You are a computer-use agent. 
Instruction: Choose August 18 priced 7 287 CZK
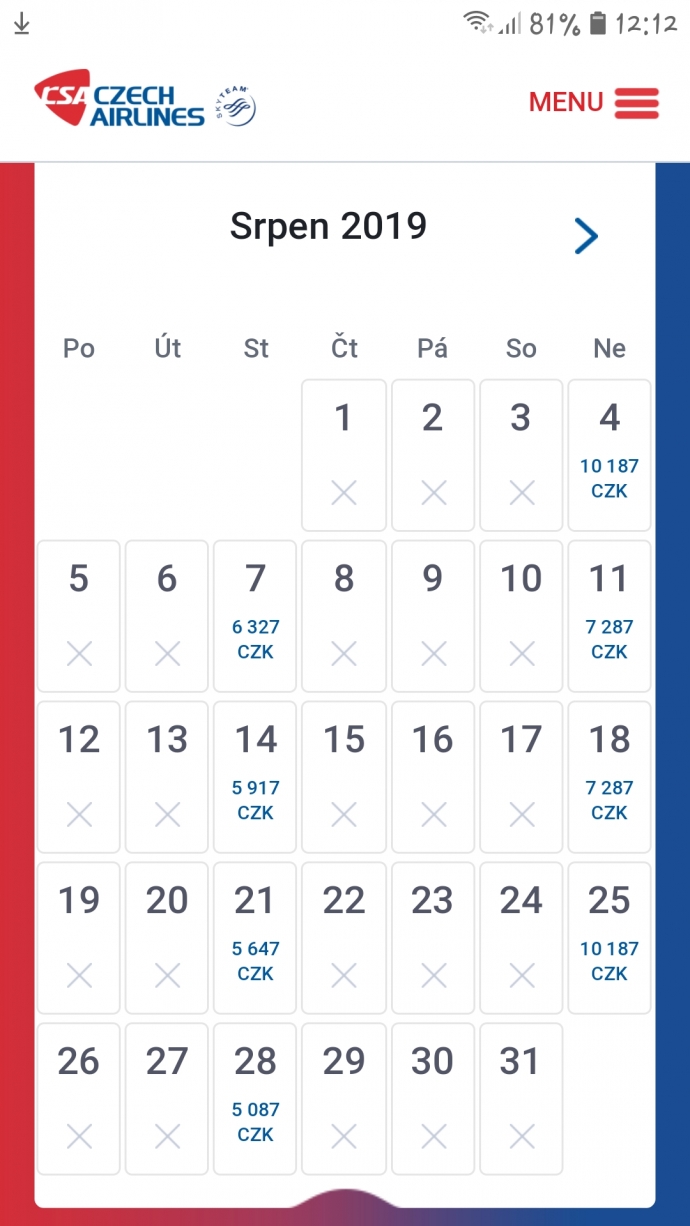click(609, 777)
